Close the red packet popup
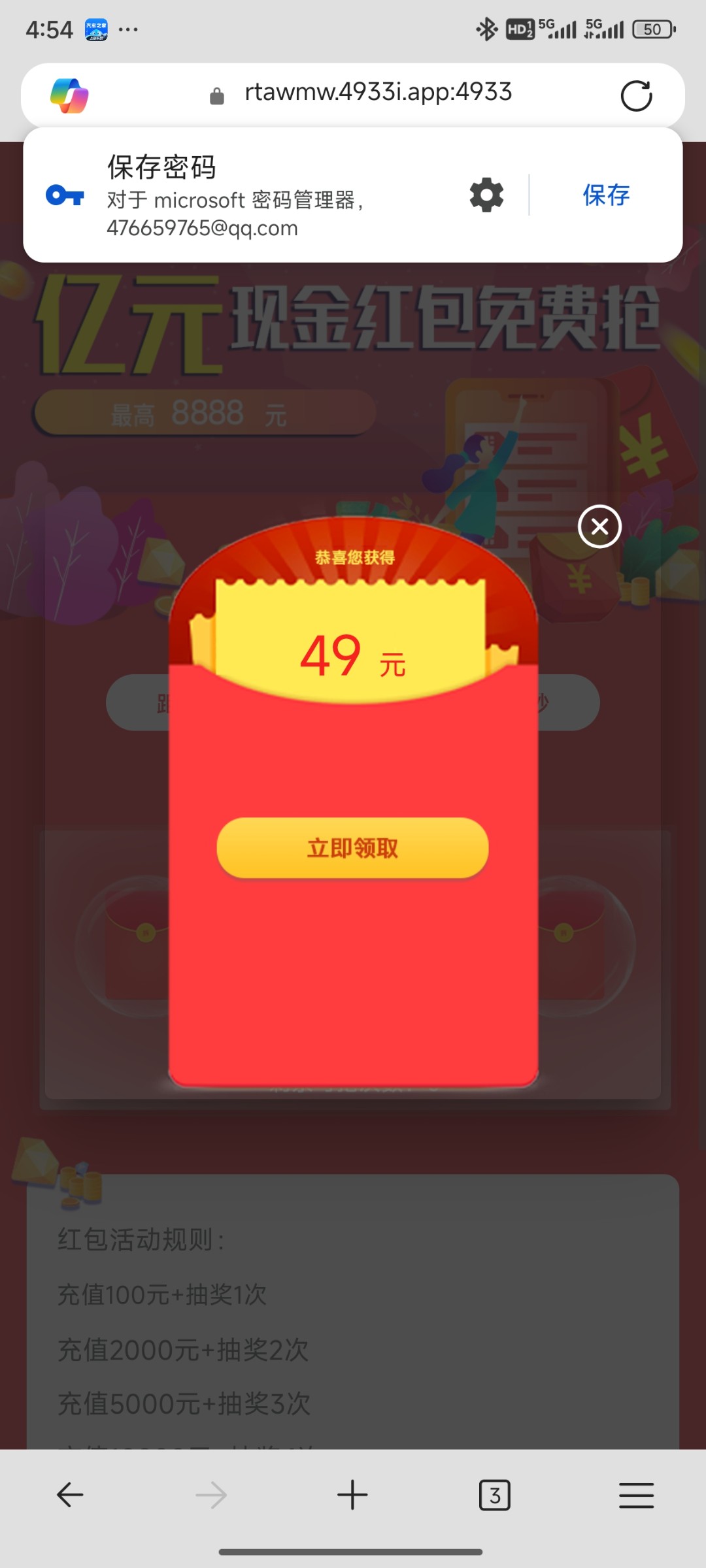This screenshot has width=706, height=1568. [599, 527]
